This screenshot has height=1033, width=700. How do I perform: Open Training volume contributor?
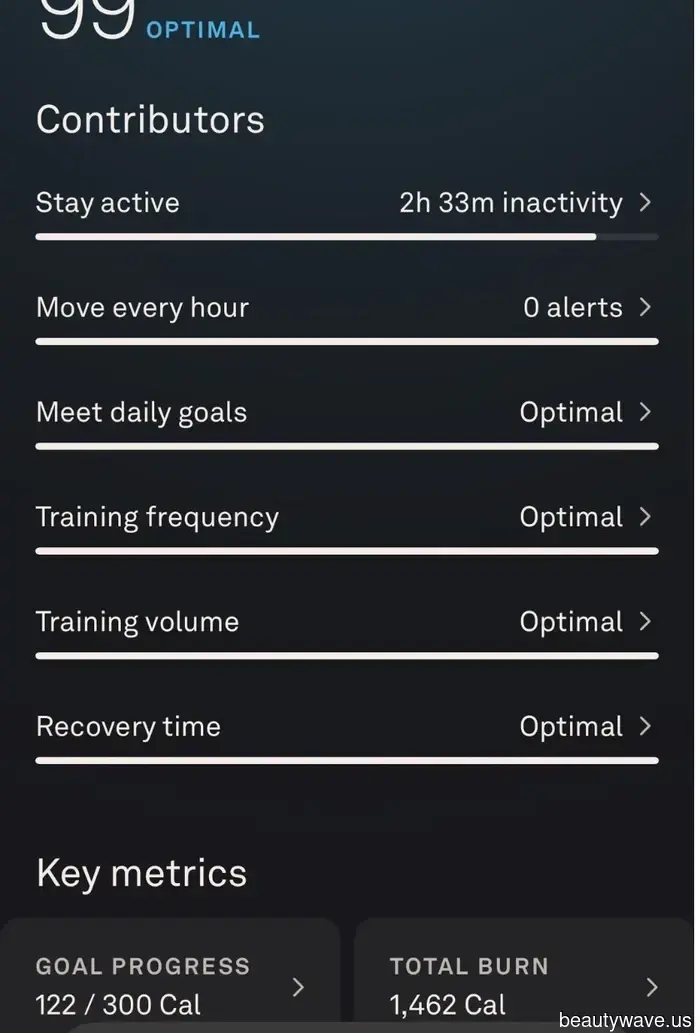coord(346,622)
